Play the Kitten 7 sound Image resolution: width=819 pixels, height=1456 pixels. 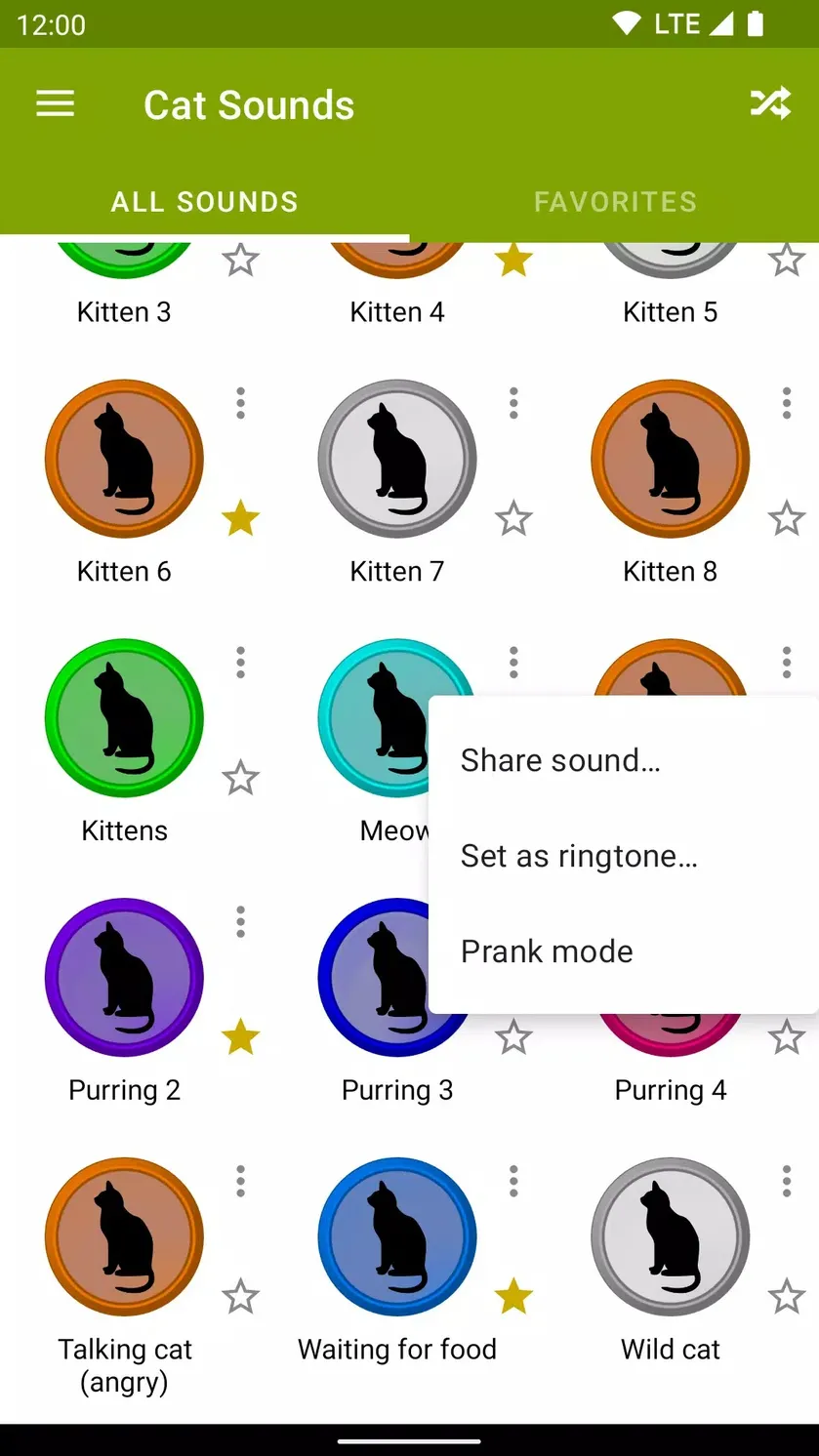click(397, 459)
